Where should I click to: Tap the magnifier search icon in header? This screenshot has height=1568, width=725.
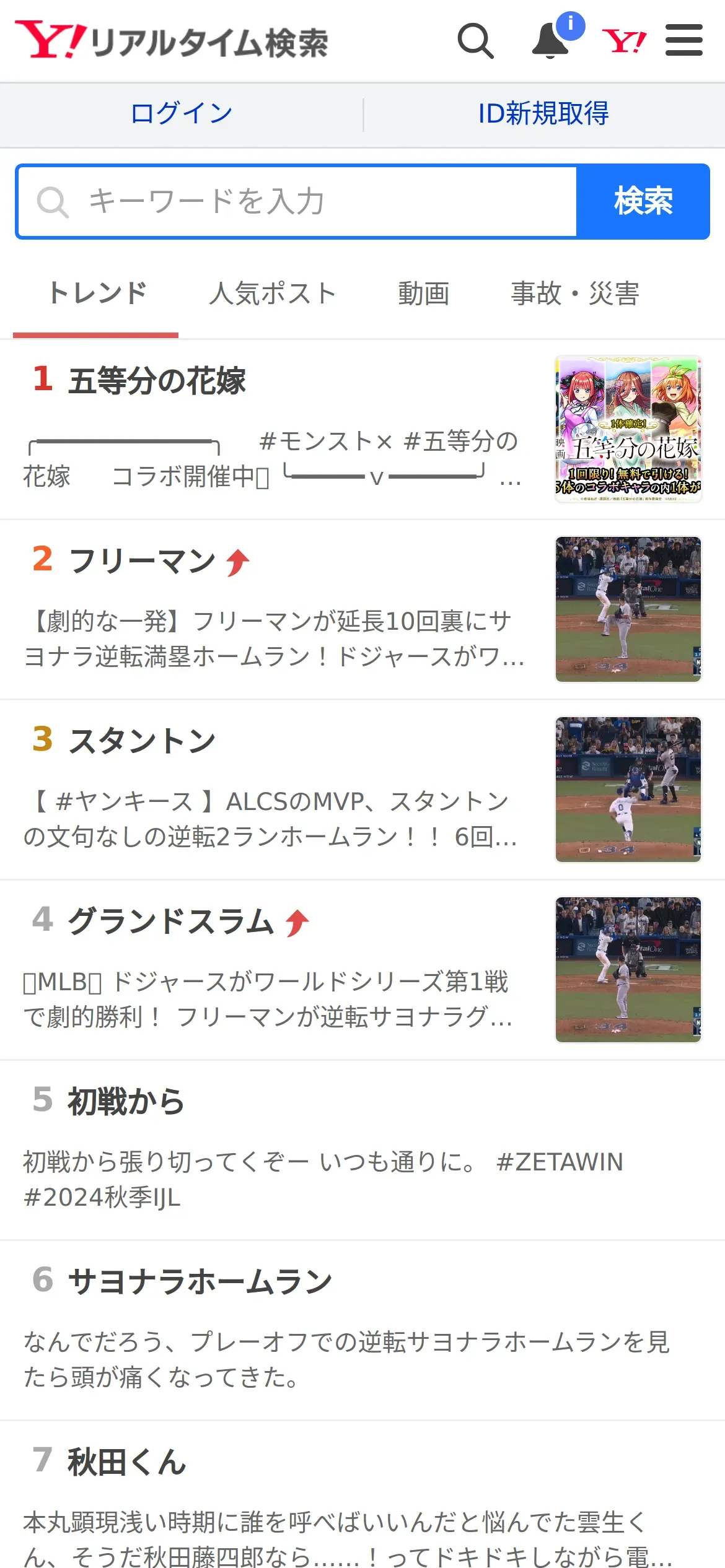pos(476,41)
